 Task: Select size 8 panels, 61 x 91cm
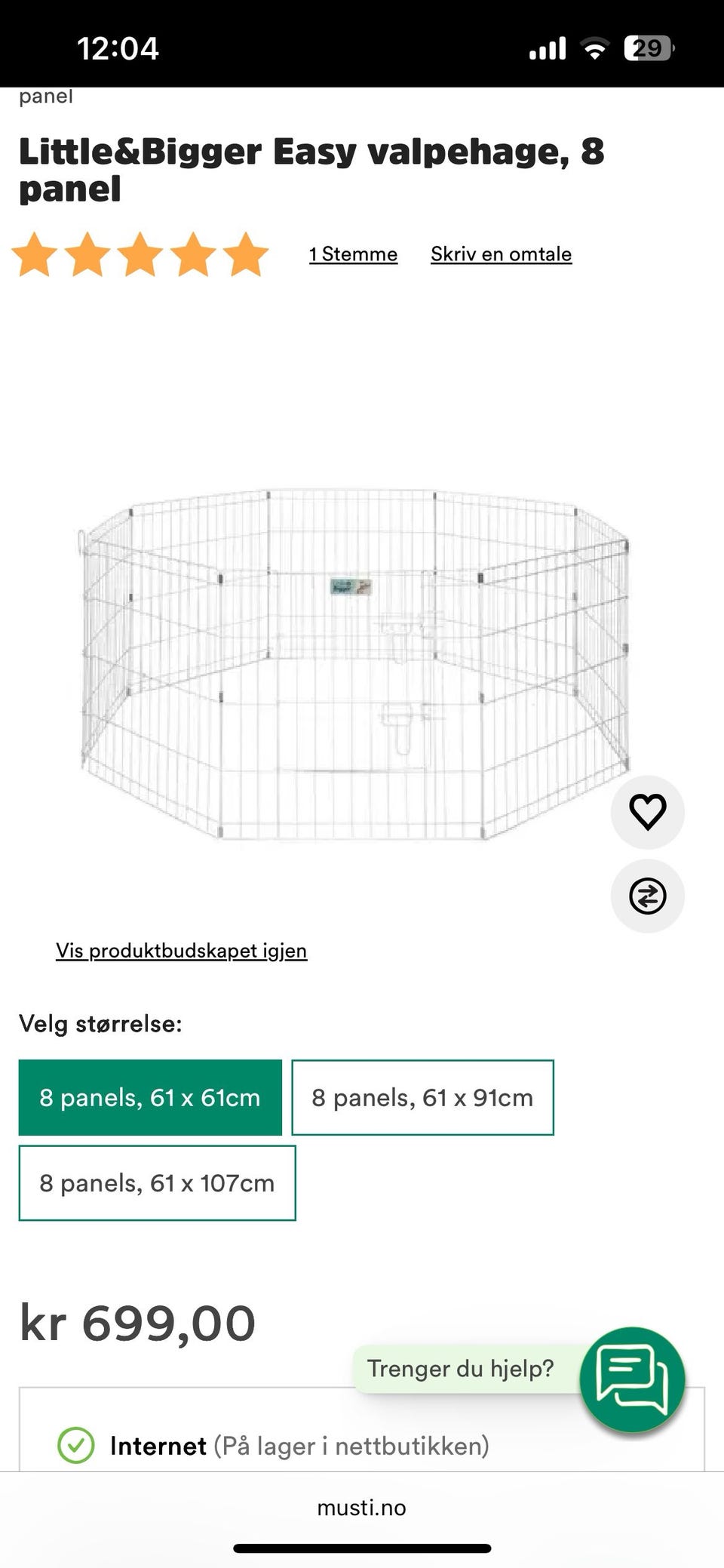[x=422, y=1097]
